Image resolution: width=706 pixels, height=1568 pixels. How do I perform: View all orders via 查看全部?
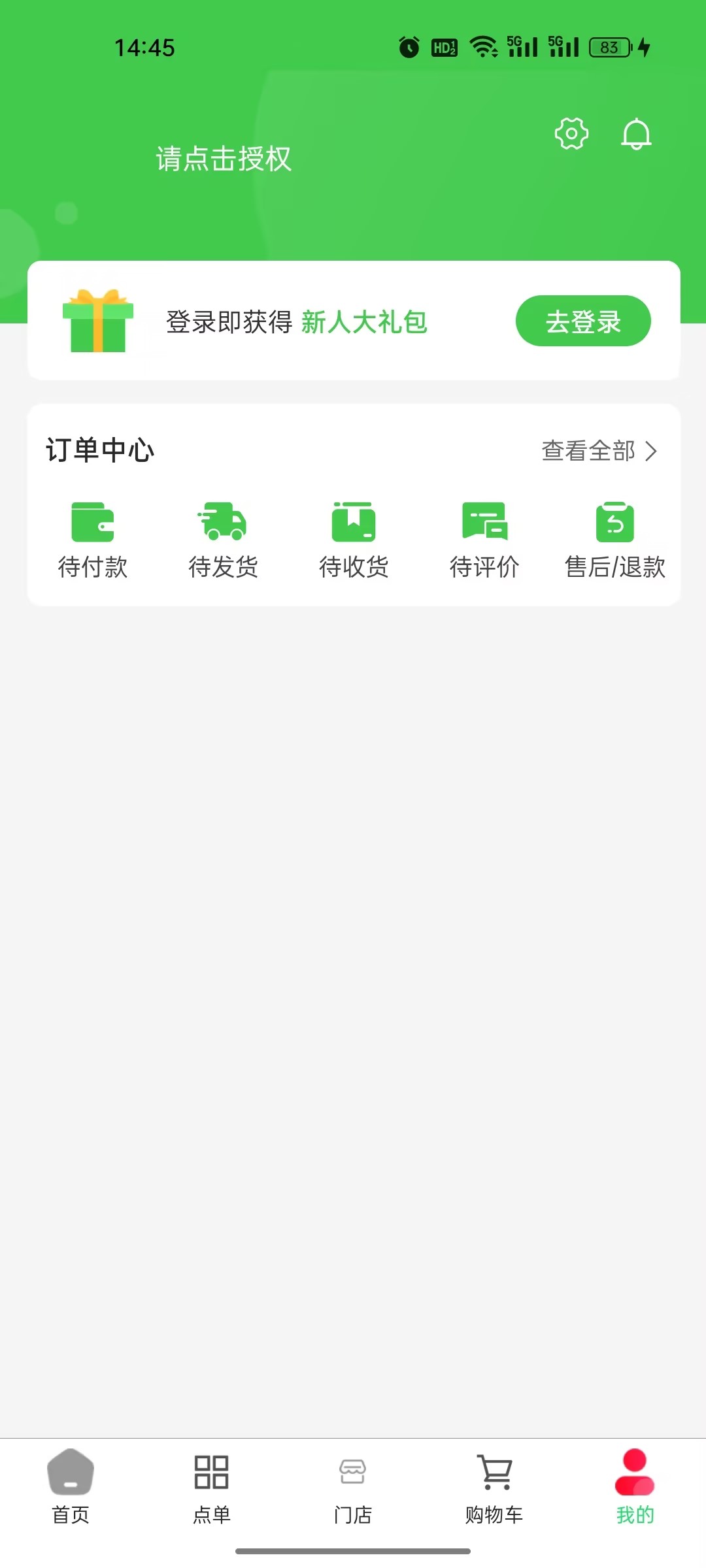(599, 451)
